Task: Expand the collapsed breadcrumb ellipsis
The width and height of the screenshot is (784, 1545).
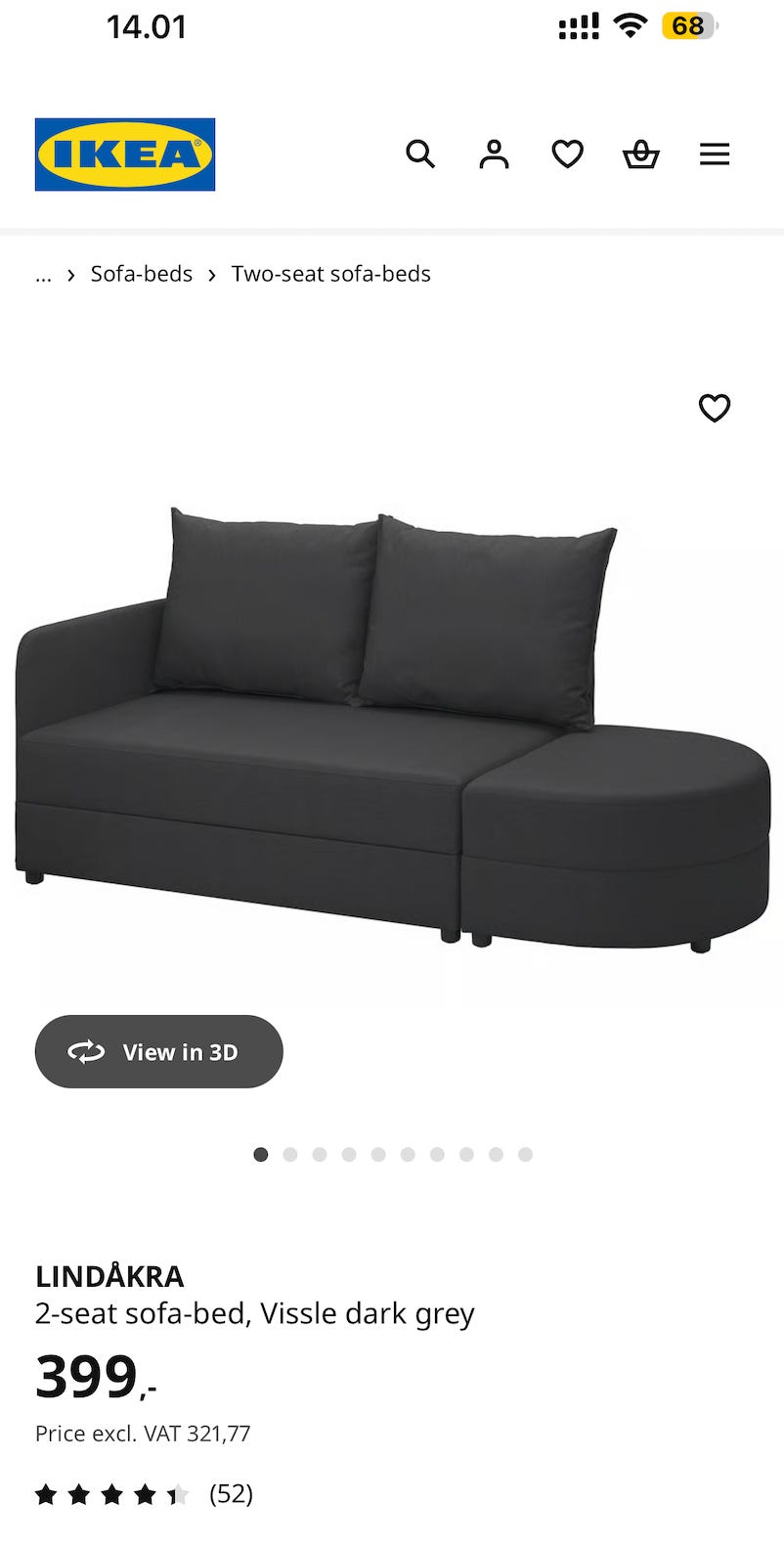Action: coord(43,275)
